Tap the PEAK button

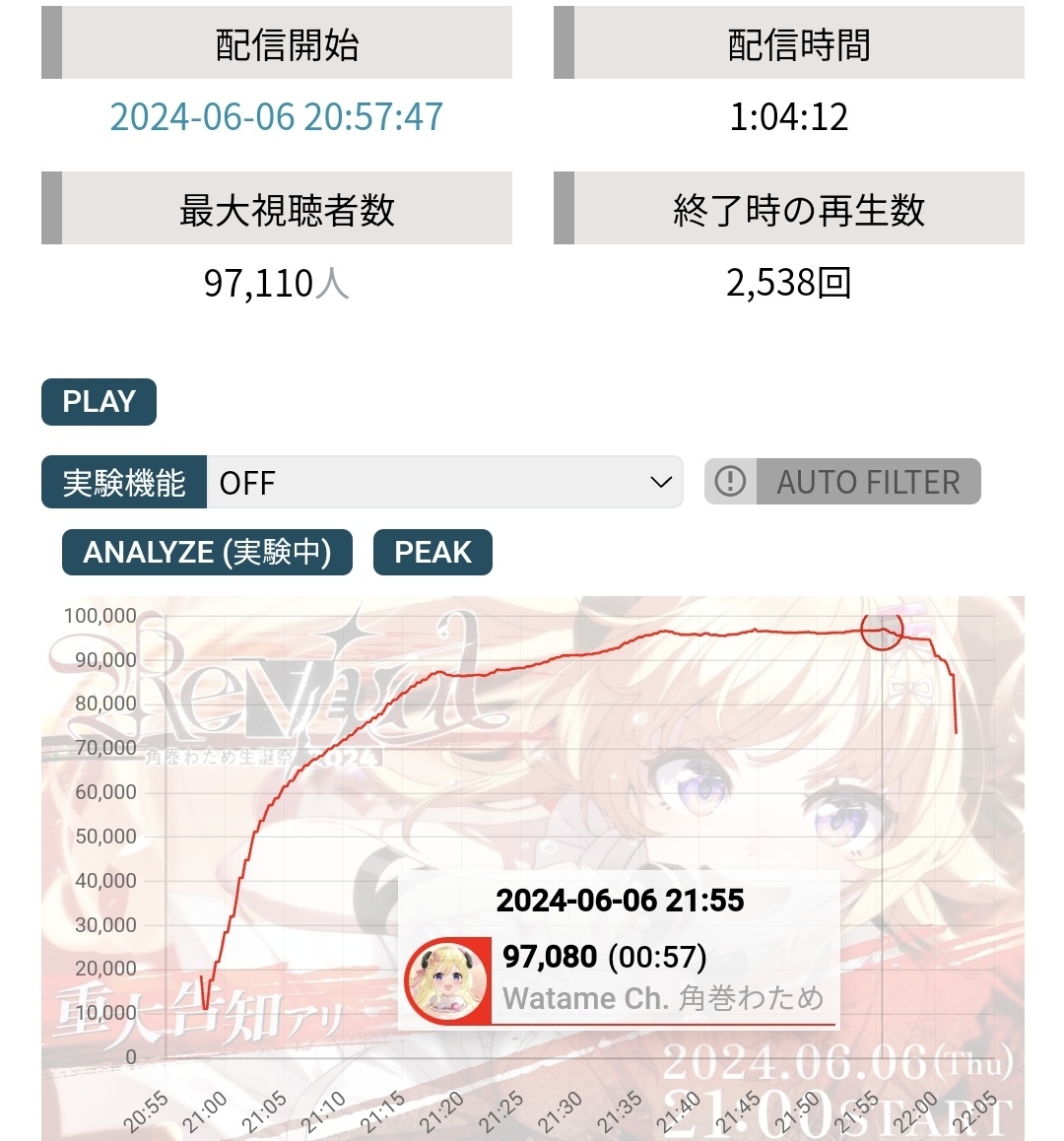[x=432, y=553]
